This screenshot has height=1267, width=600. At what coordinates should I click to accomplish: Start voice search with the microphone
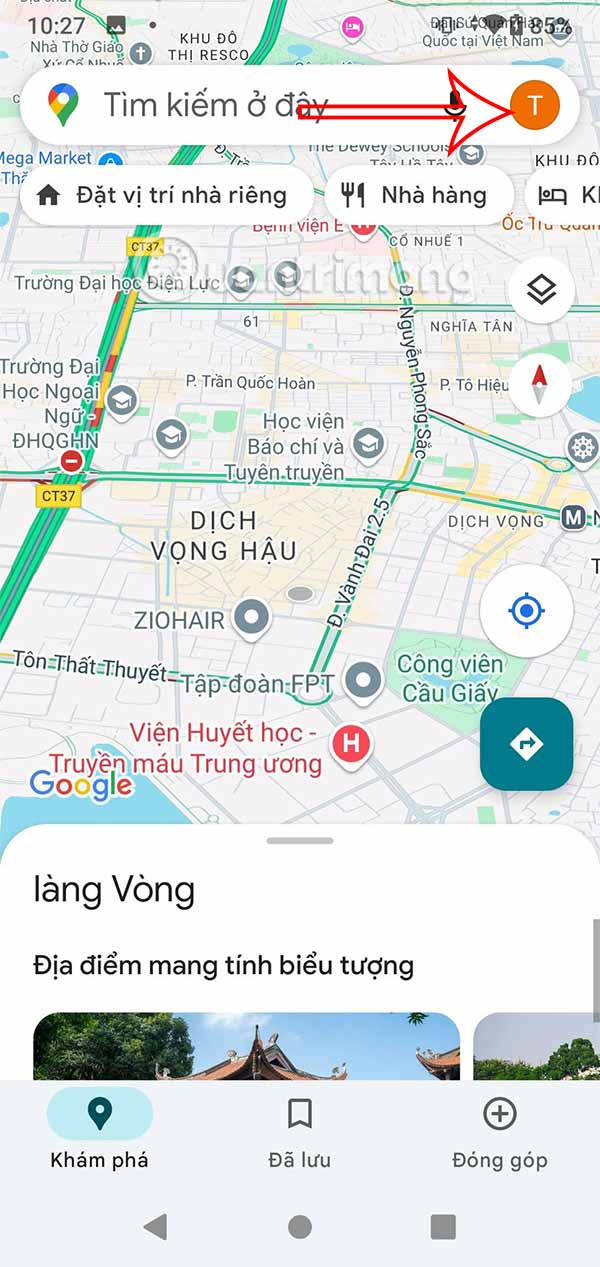(456, 104)
